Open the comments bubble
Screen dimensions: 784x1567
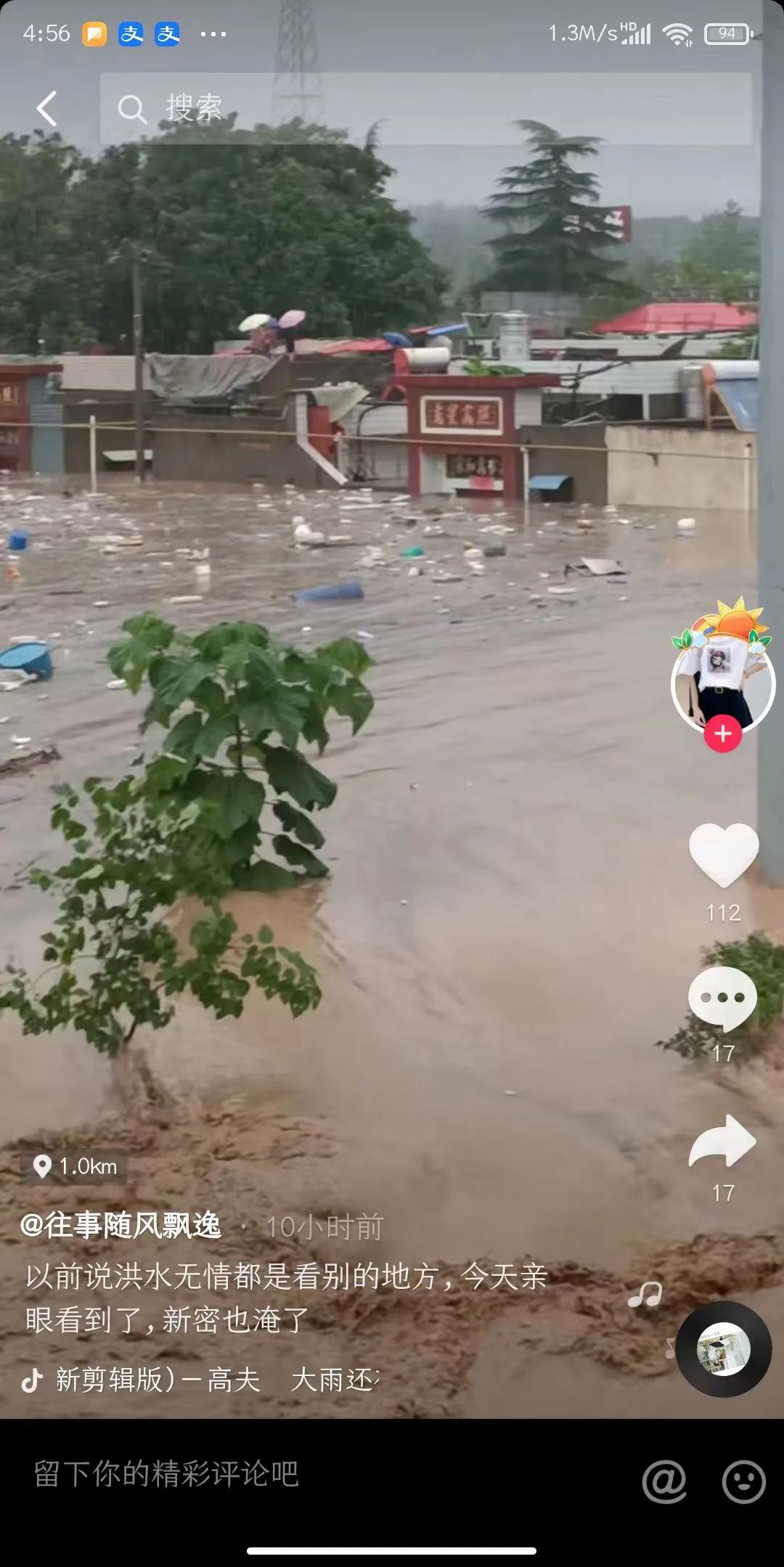(722, 998)
